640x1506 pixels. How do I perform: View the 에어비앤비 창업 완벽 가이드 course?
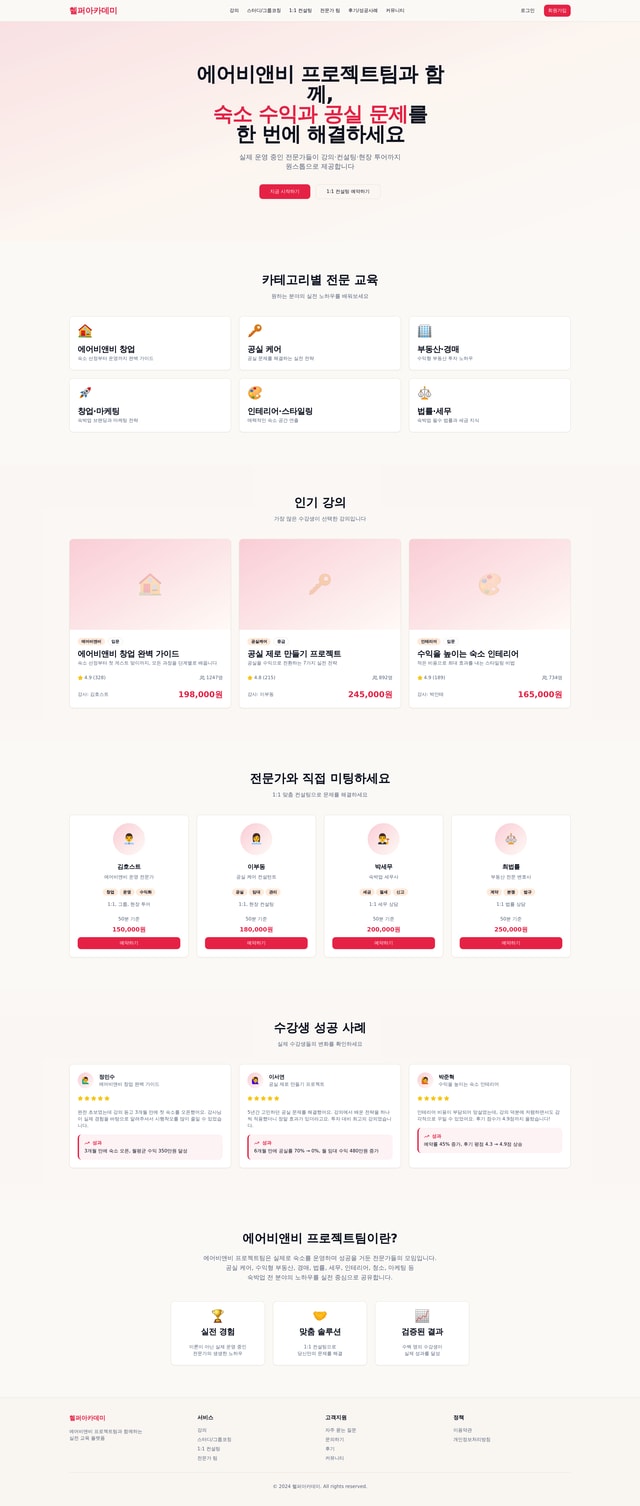[x=150, y=653]
